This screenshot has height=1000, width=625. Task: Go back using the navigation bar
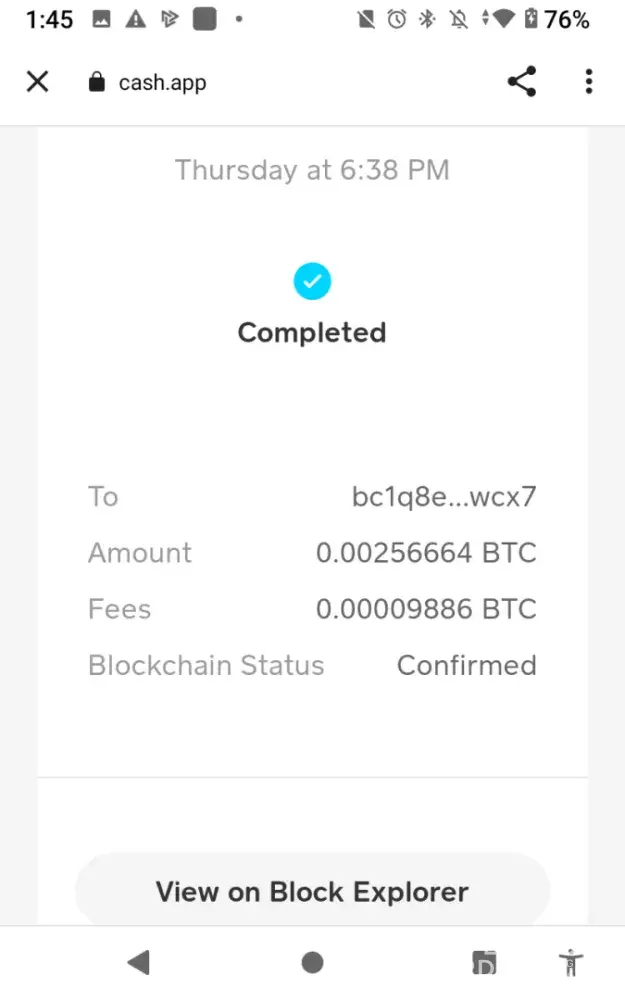coord(138,962)
